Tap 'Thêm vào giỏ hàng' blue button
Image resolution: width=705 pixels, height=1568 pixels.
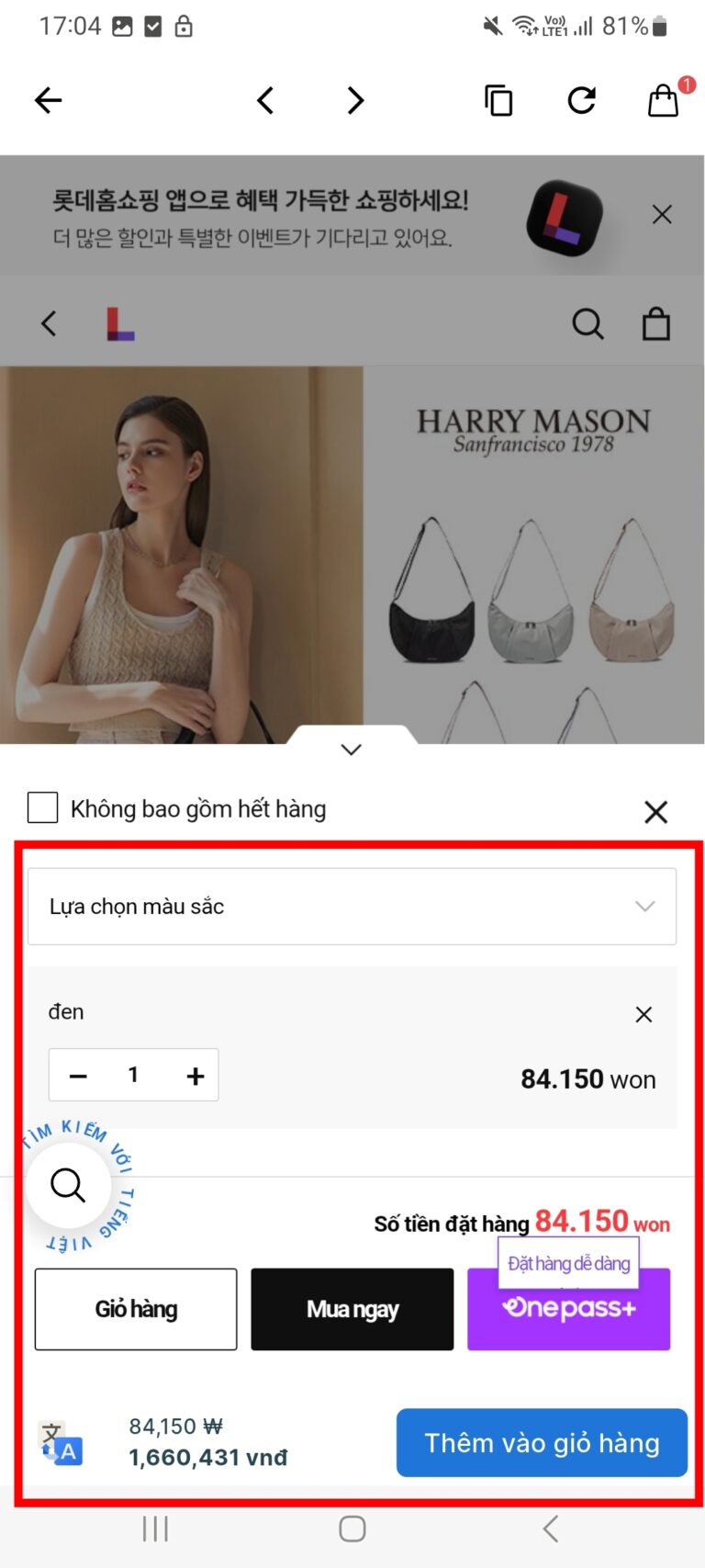click(x=542, y=1442)
